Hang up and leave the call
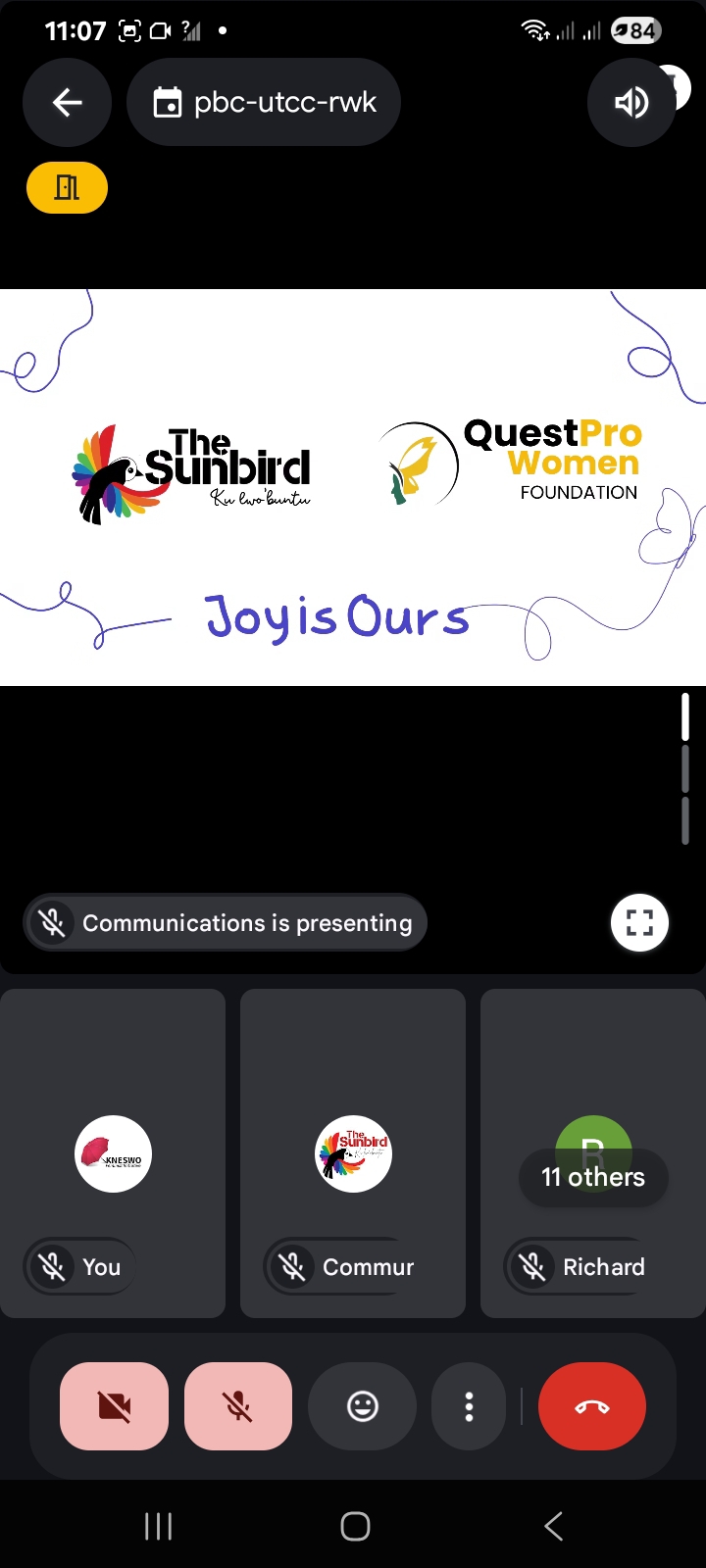 (592, 1406)
